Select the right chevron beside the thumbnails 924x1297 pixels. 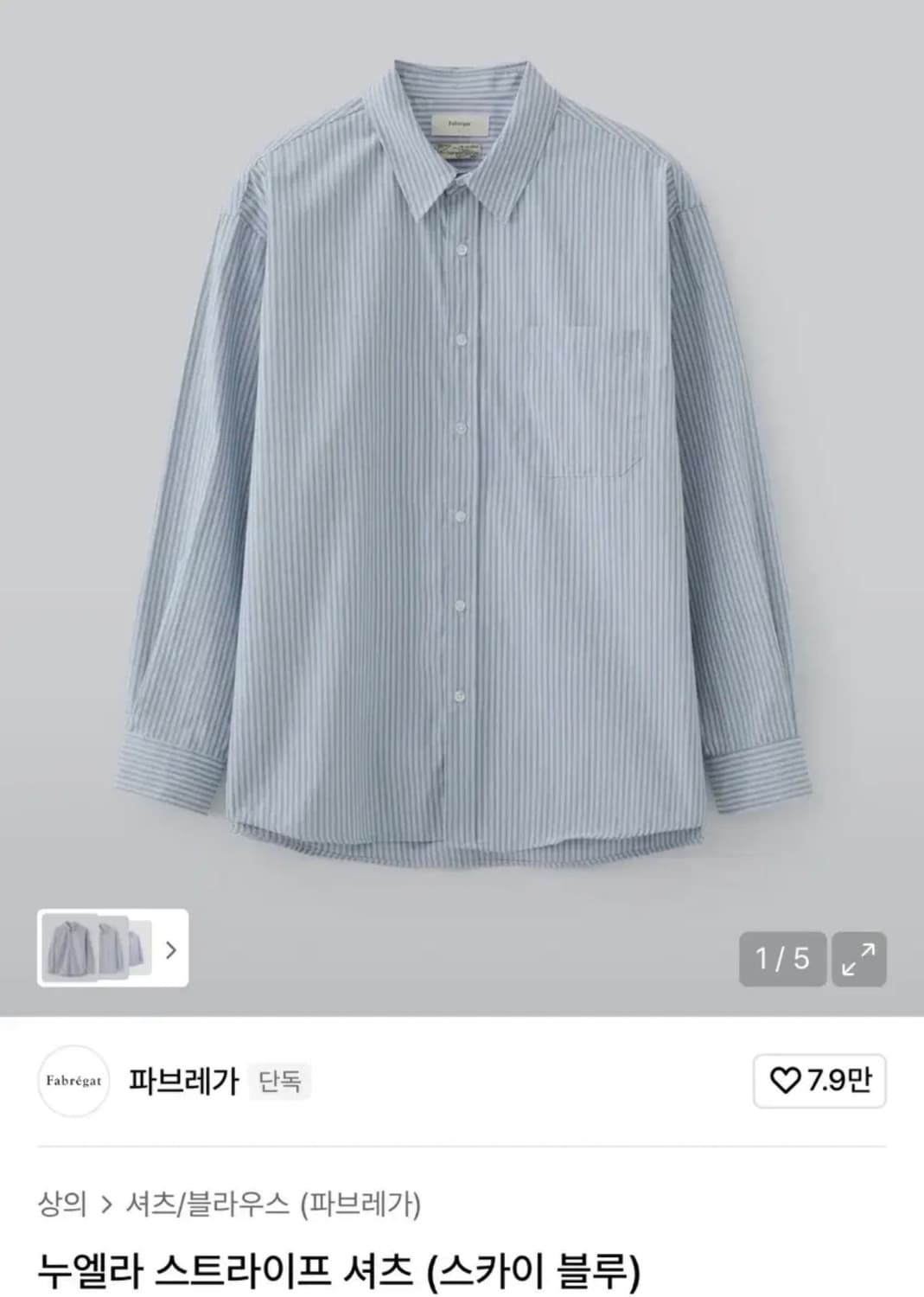[169, 949]
